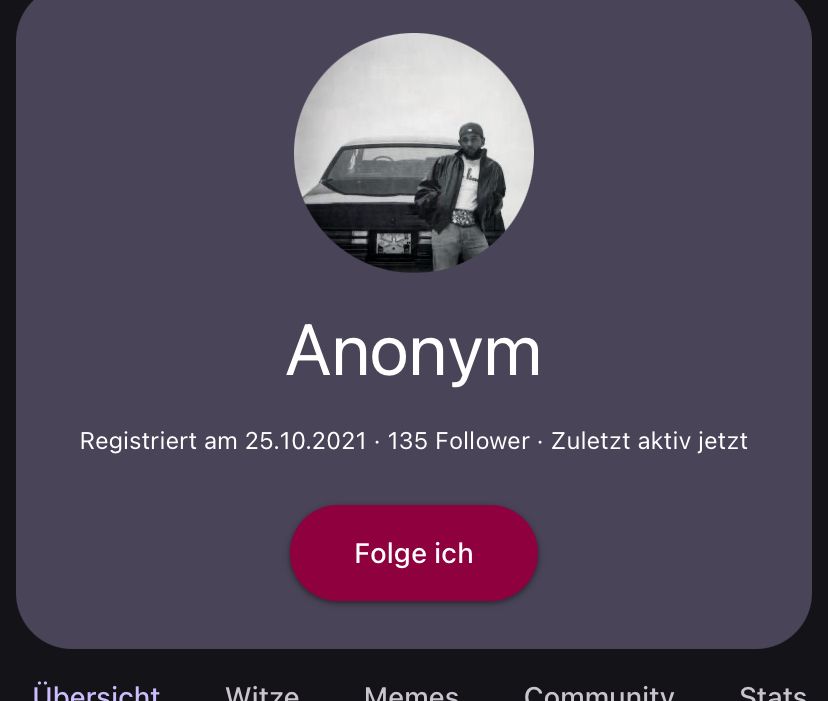The height and width of the screenshot is (701, 828).
Task: Open the Stats tab
Action: coord(772,692)
